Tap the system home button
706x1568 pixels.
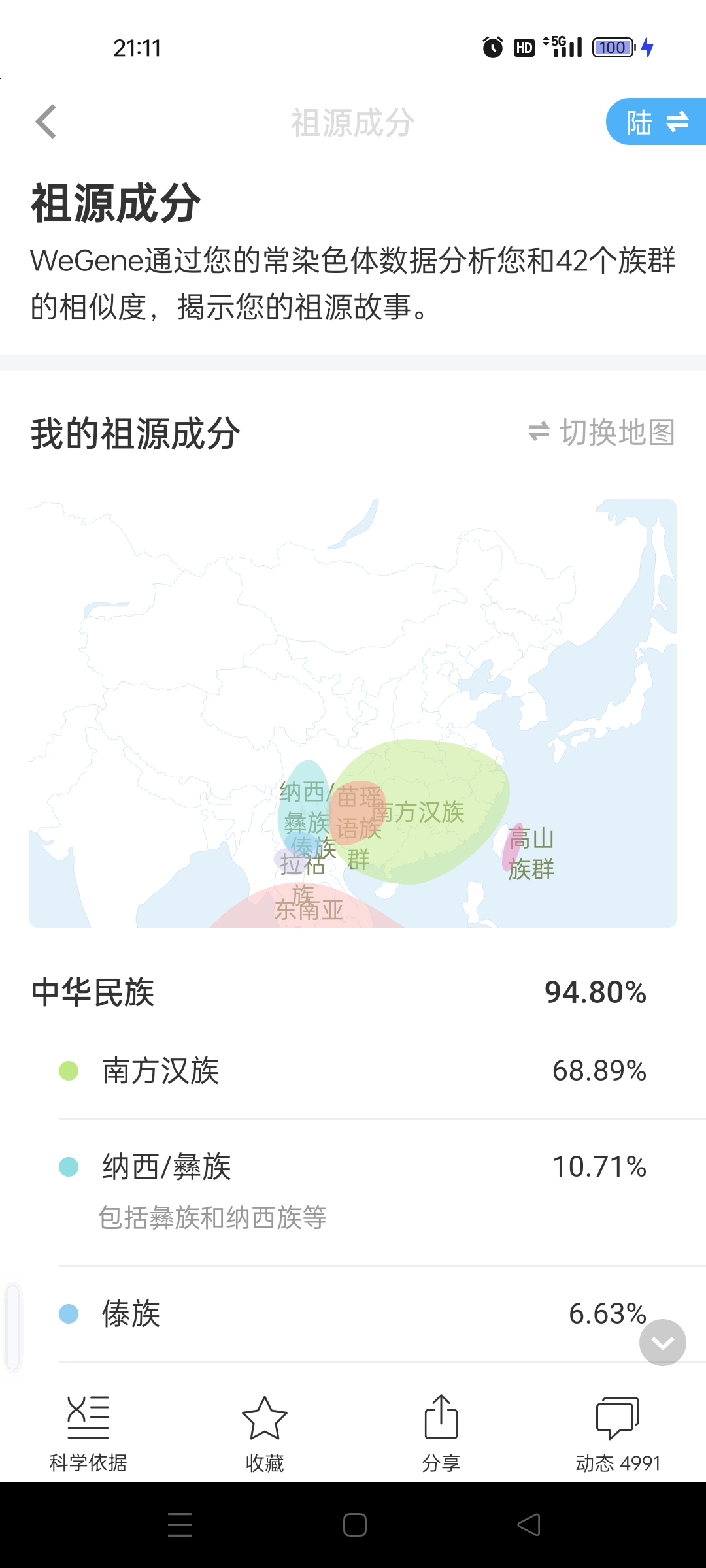(x=354, y=1525)
